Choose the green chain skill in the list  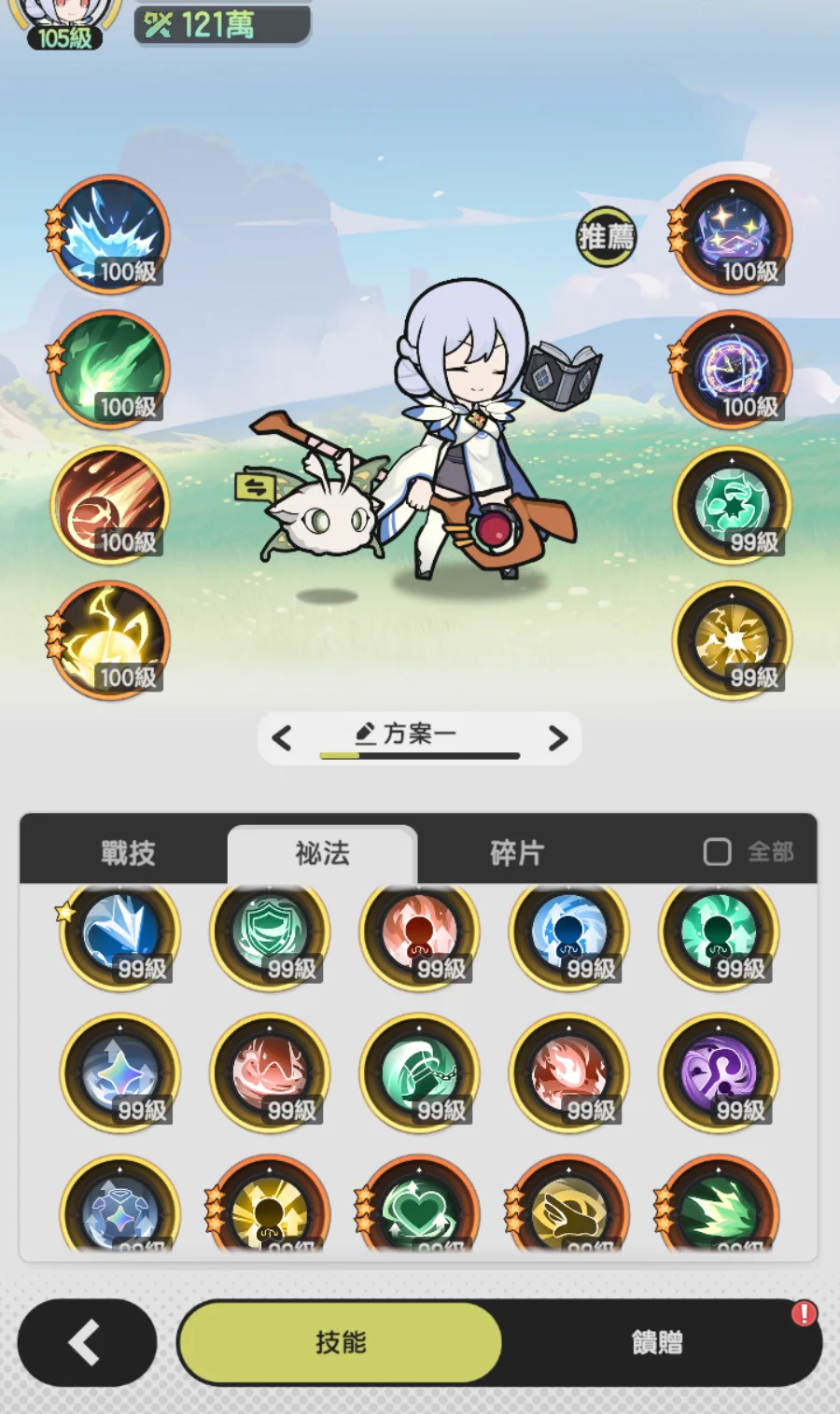coord(419,1073)
